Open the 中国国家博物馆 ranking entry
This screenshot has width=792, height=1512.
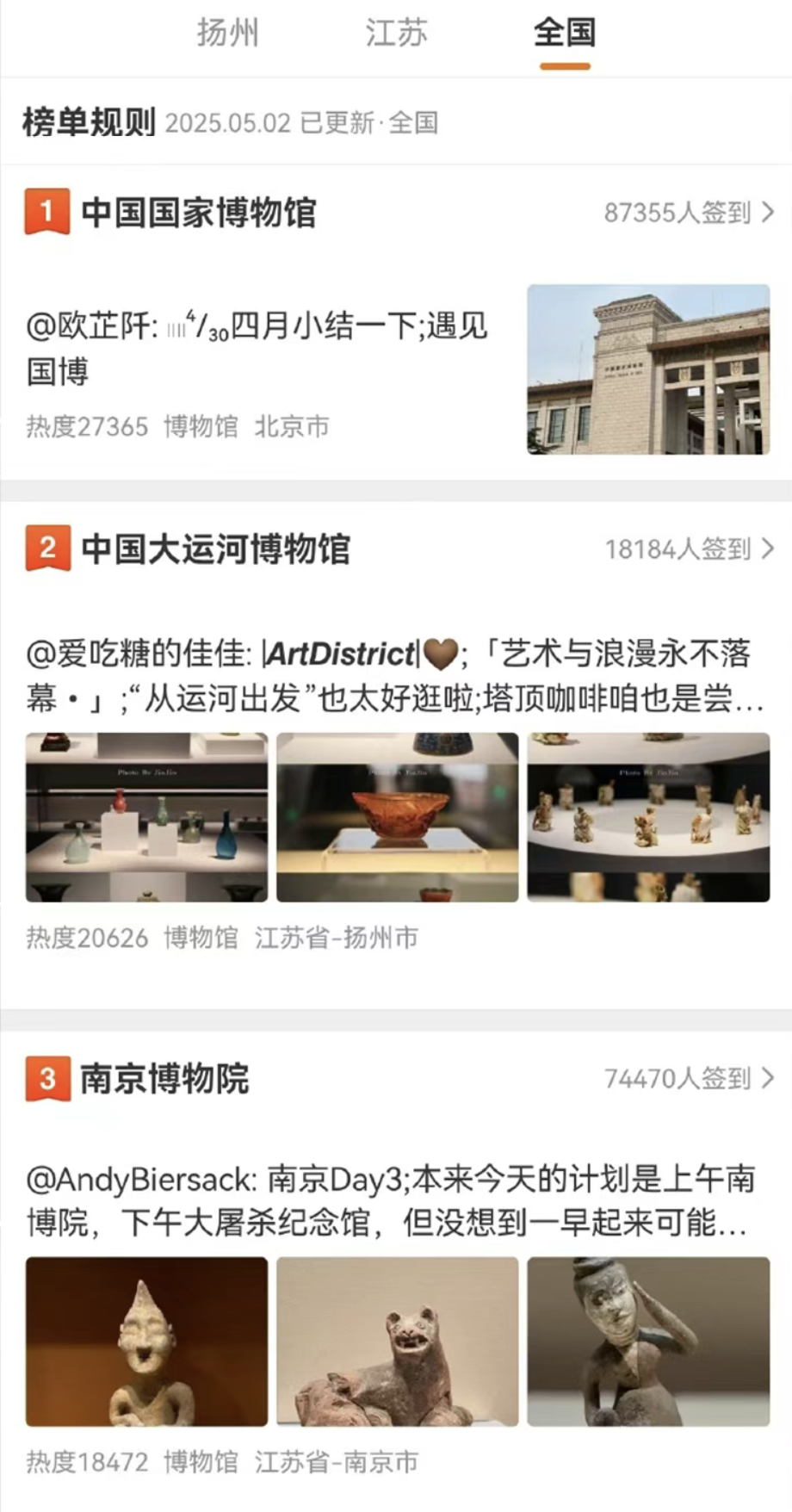199,213
